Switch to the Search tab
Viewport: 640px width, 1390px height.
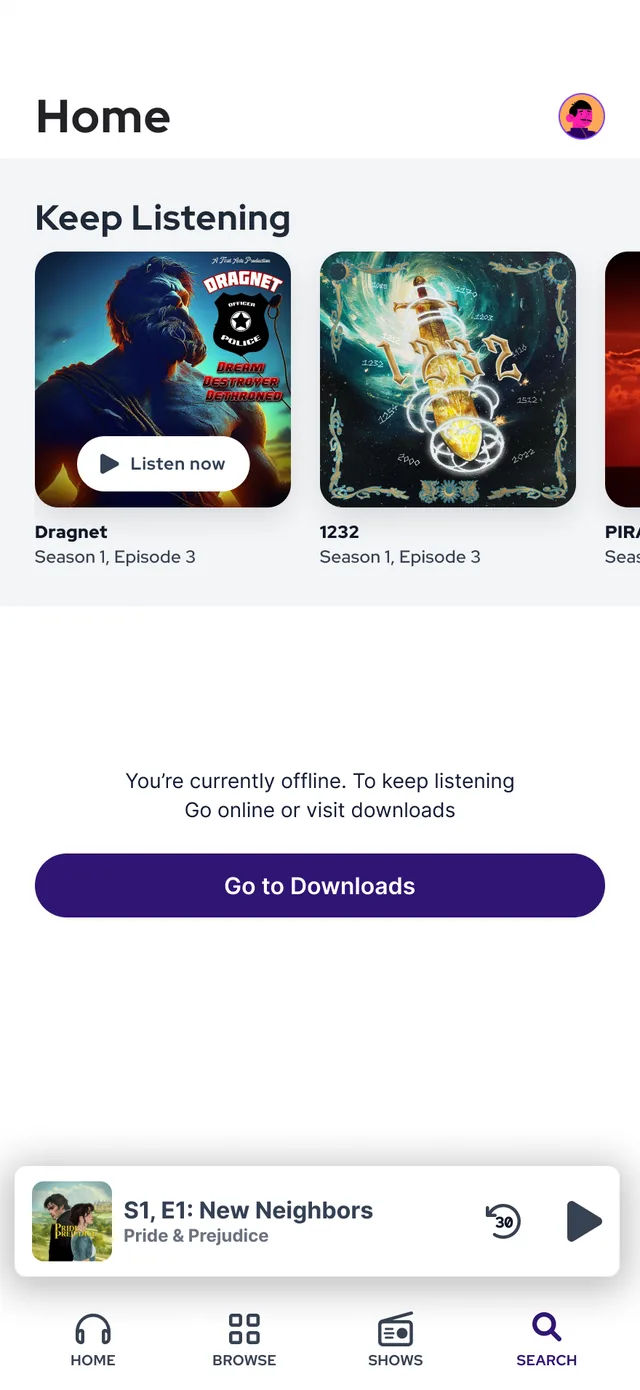point(546,1340)
